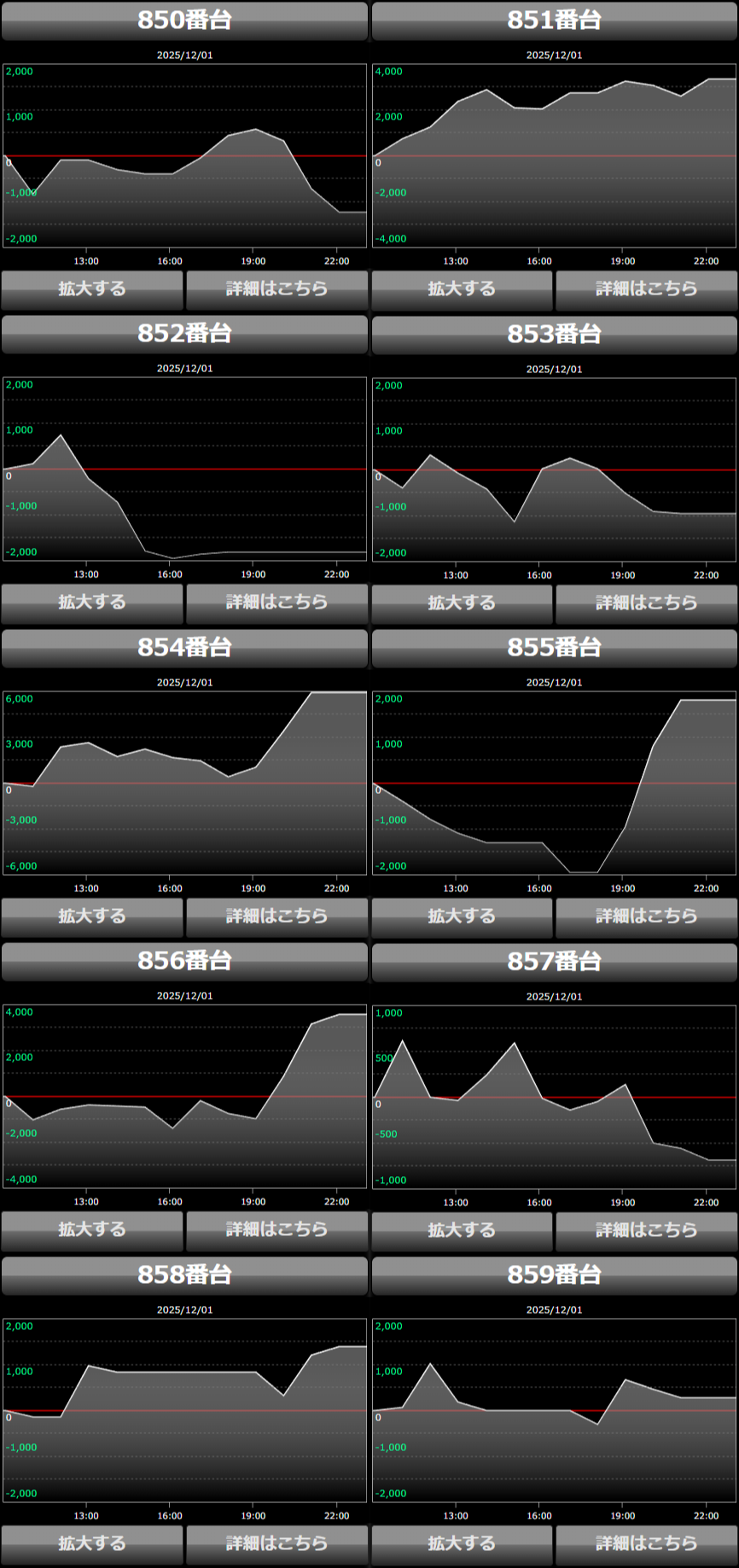Check details for 859番台
Image resolution: width=739 pixels, height=1568 pixels.
(646, 1544)
